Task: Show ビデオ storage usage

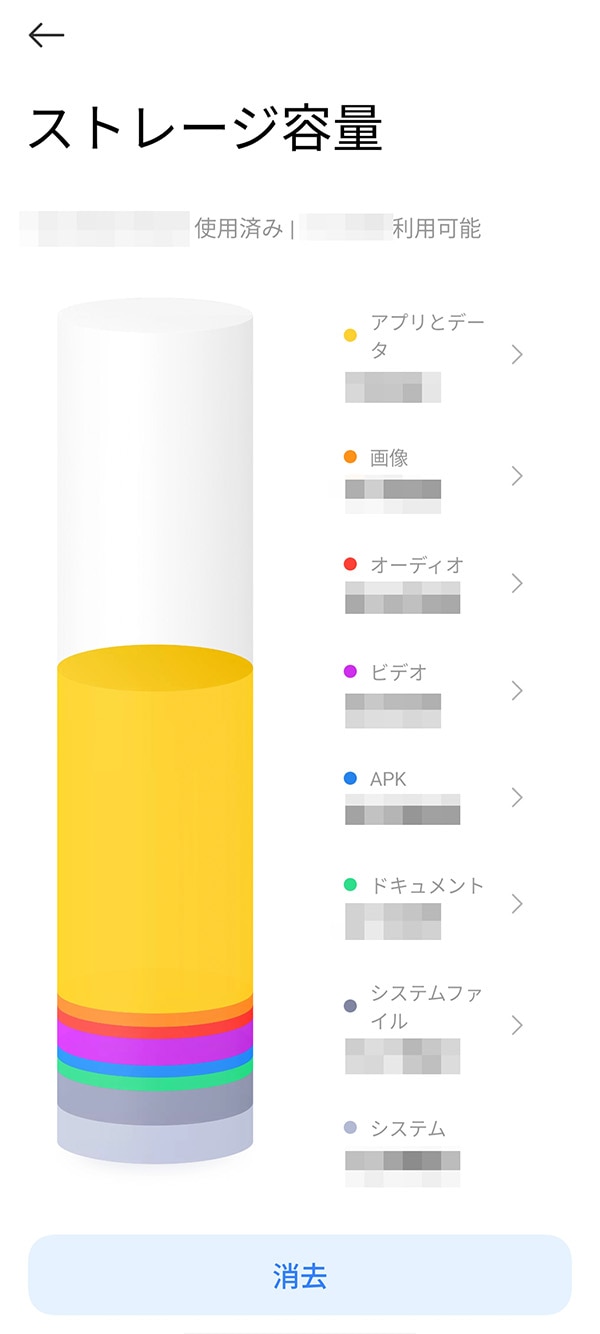Action: (x=430, y=690)
